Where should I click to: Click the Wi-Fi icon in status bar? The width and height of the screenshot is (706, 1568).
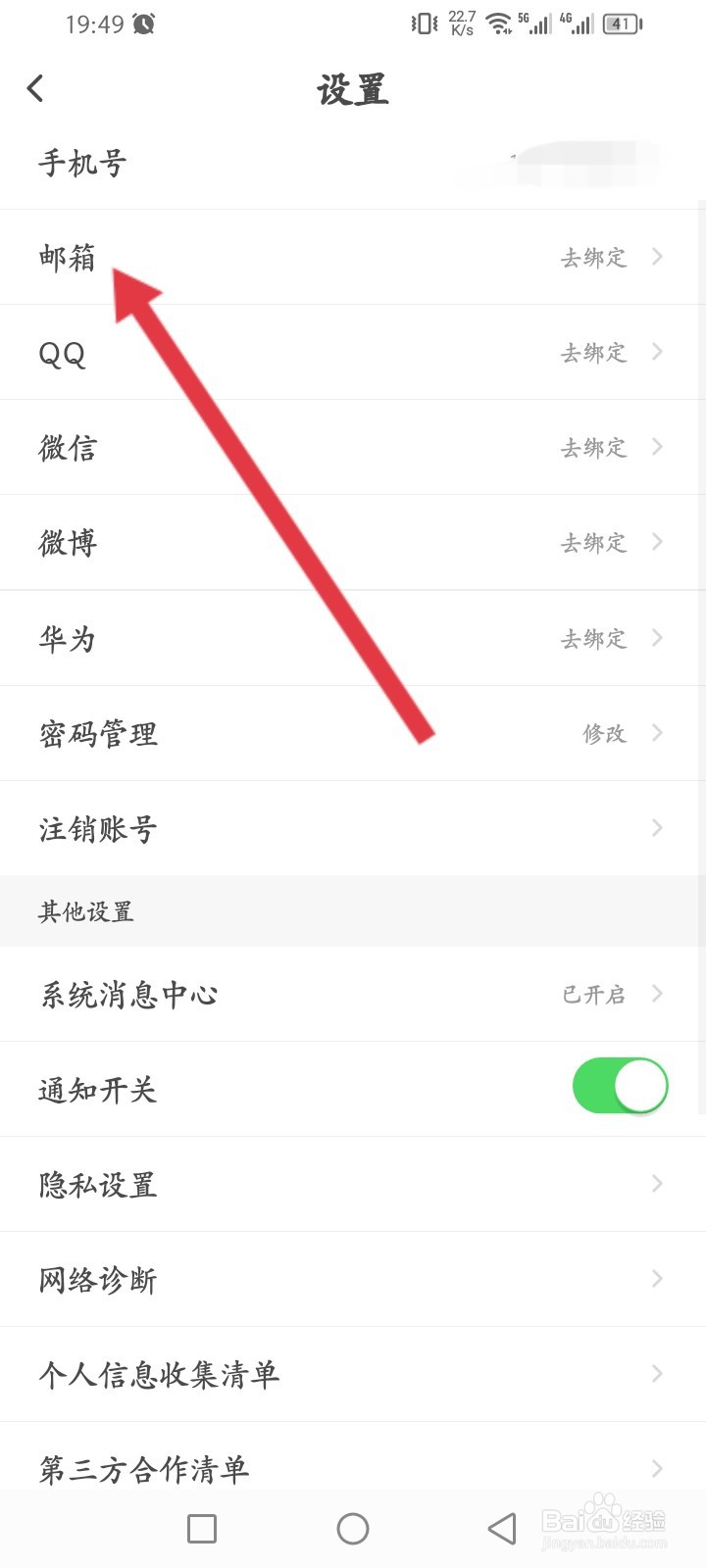click(x=500, y=24)
